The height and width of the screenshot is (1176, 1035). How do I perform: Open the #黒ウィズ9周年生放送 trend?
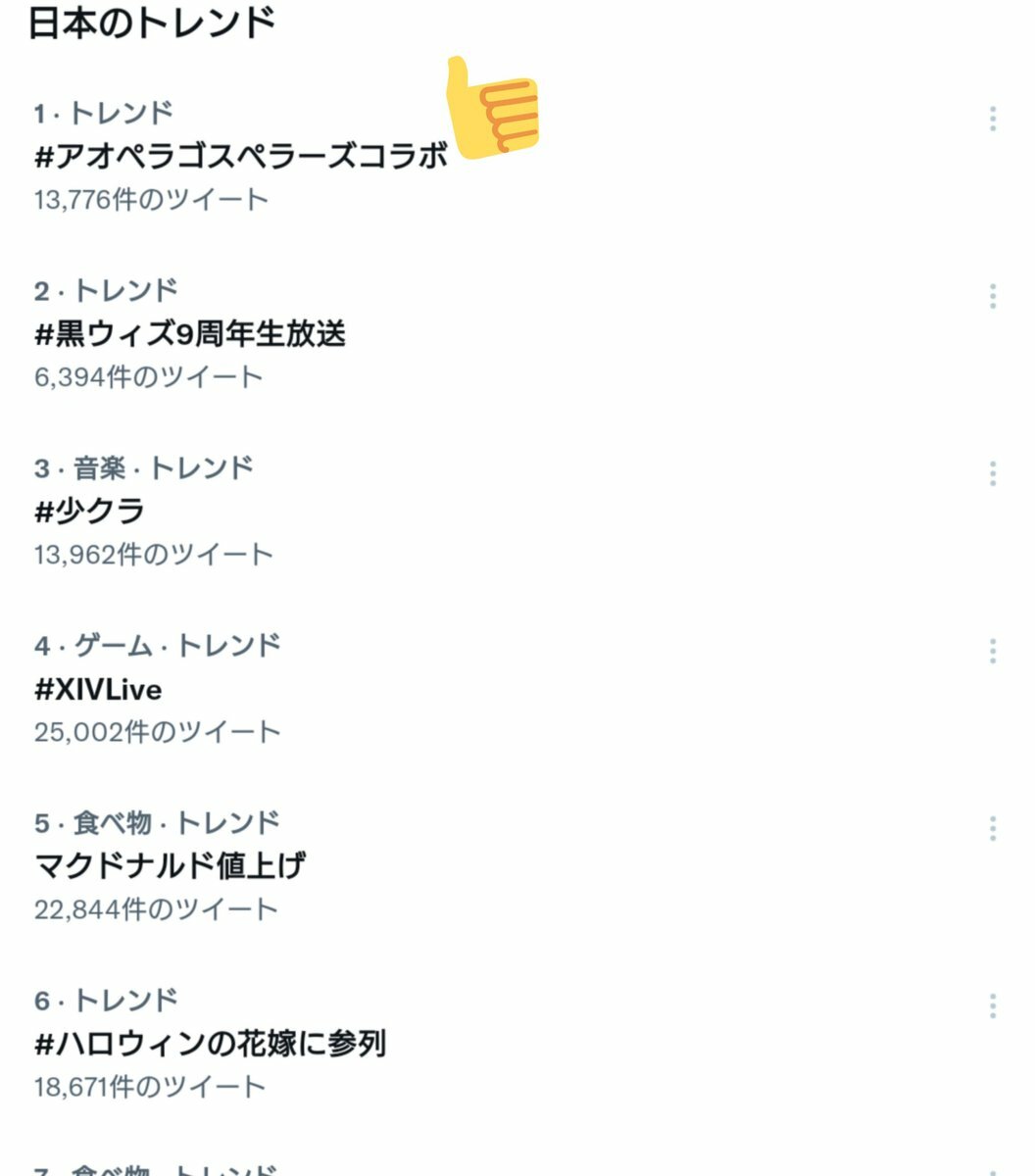pyautogui.click(x=190, y=334)
